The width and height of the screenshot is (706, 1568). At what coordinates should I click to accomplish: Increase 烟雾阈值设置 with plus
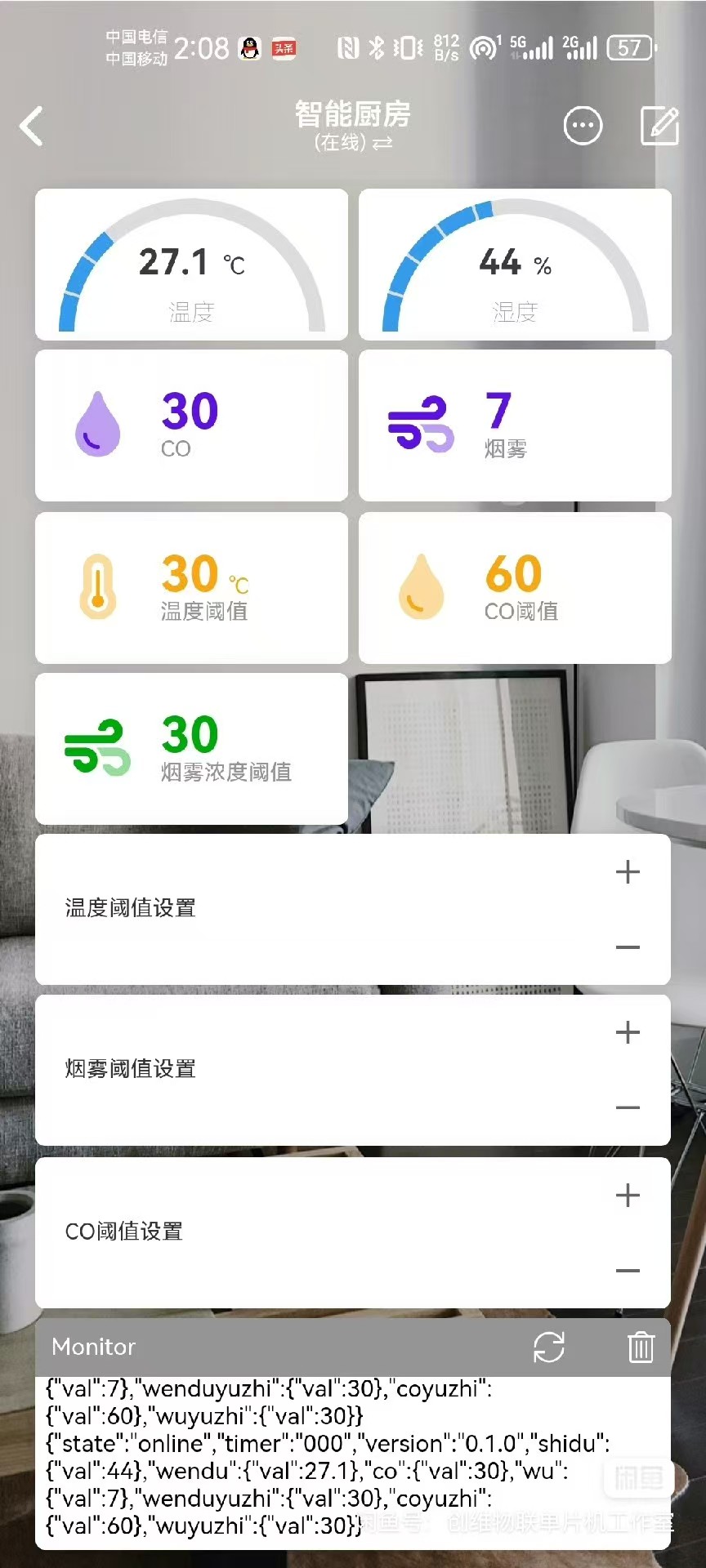(628, 1032)
